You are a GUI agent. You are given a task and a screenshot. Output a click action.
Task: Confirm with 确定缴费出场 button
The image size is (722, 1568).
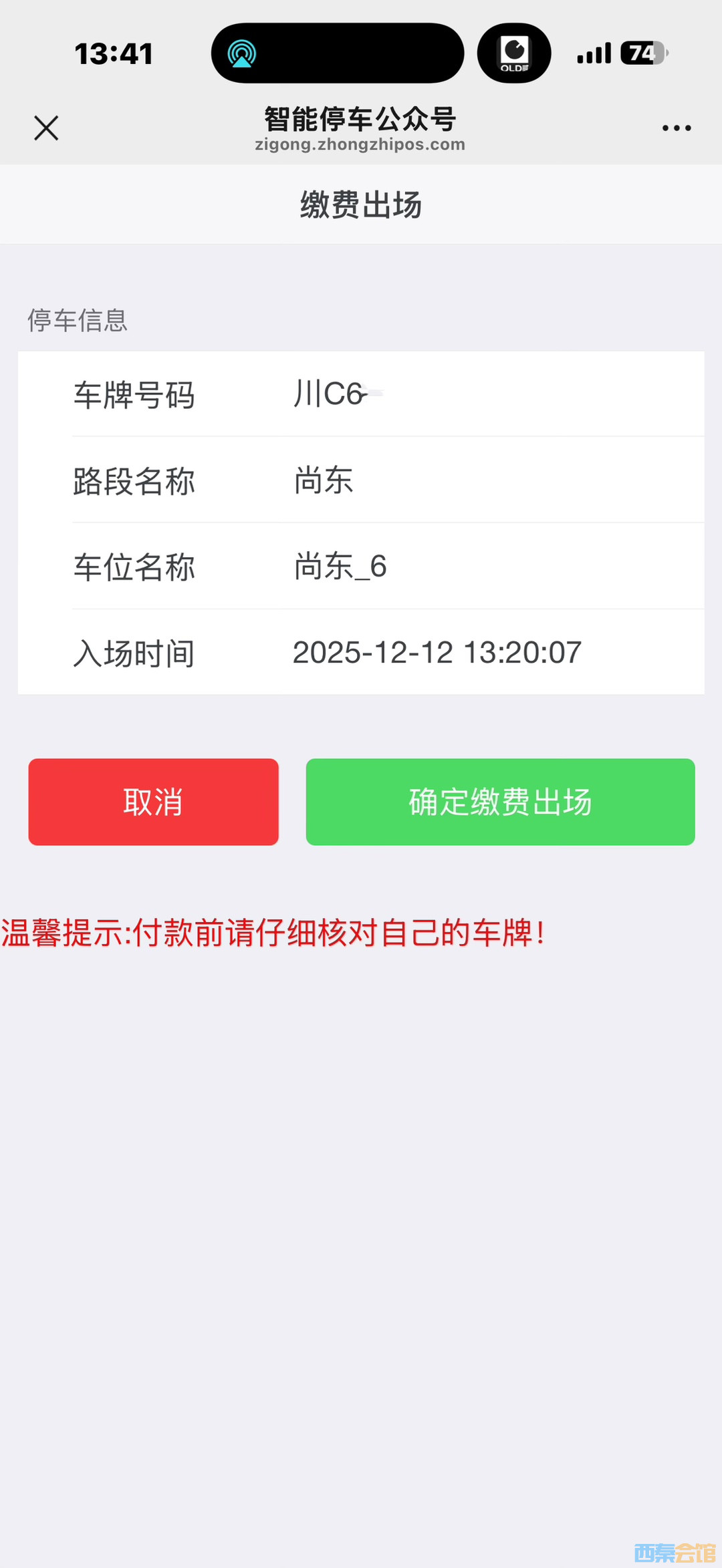point(500,802)
